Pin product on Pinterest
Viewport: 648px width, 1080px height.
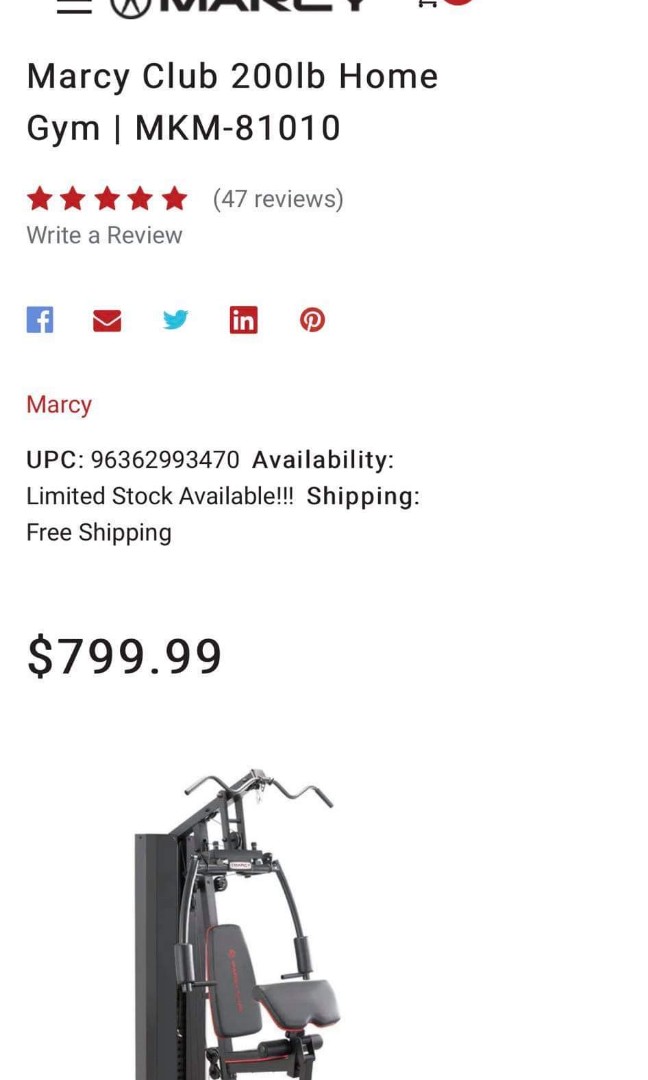[312, 320]
